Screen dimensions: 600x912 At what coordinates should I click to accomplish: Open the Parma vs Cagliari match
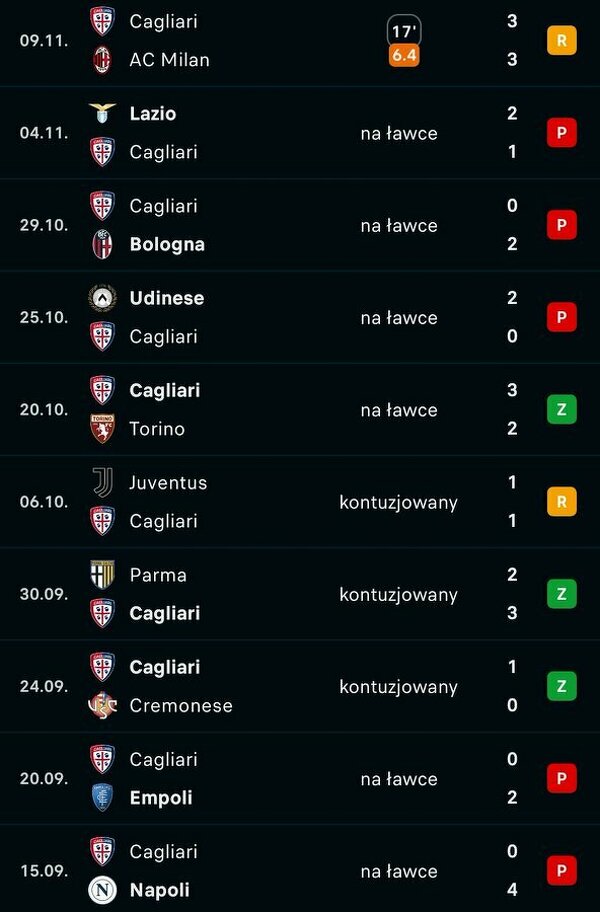(x=300, y=594)
